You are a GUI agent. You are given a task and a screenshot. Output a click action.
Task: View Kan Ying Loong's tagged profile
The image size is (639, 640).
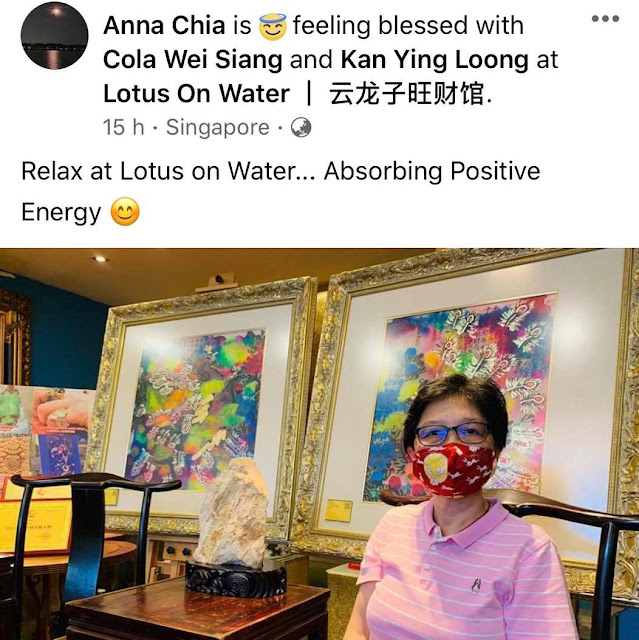point(435,60)
